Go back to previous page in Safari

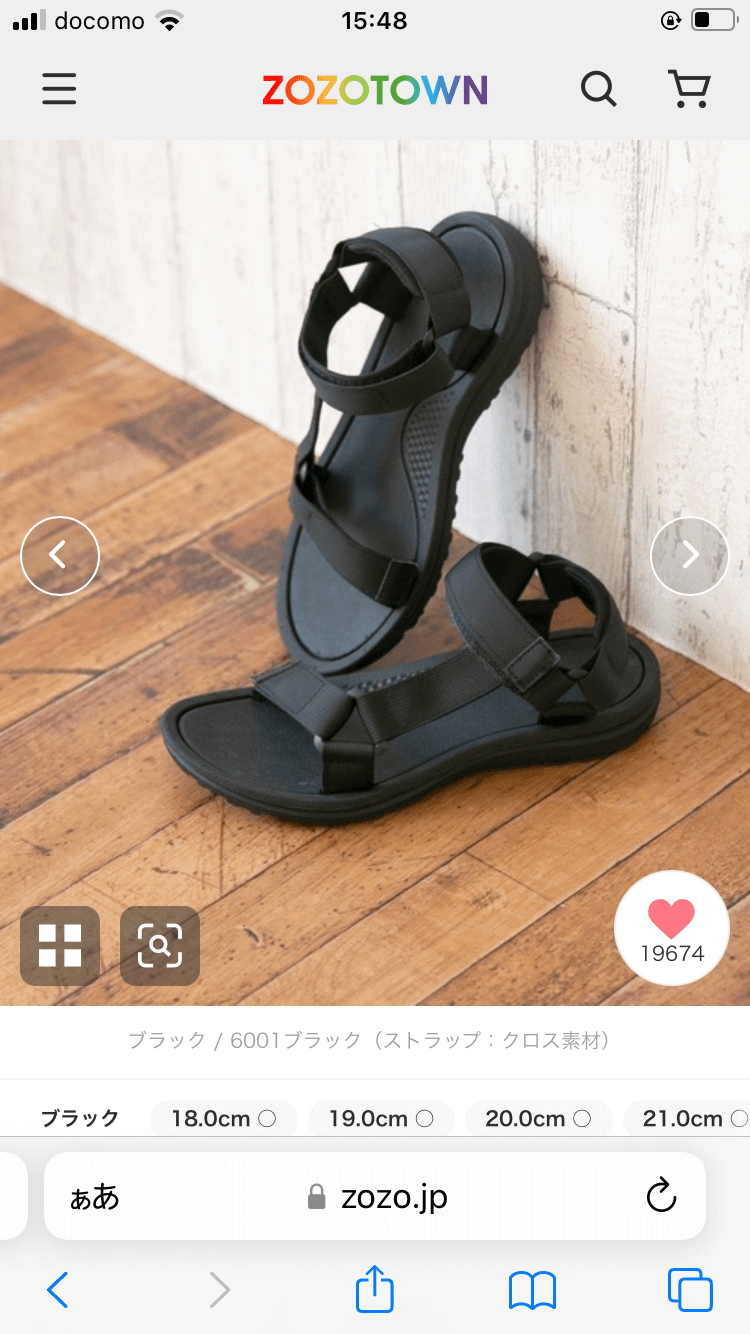coord(58,1290)
